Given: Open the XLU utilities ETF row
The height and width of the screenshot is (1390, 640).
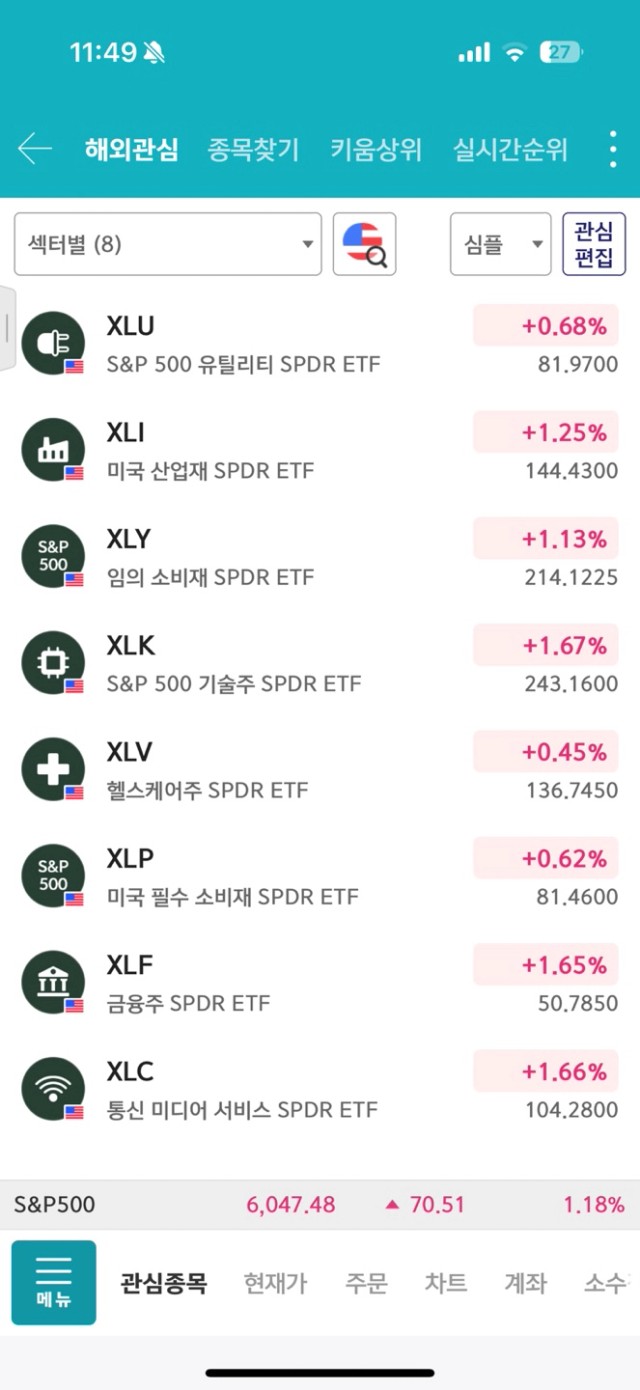Looking at the screenshot, I should pyautogui.click(x=320, y=344).
